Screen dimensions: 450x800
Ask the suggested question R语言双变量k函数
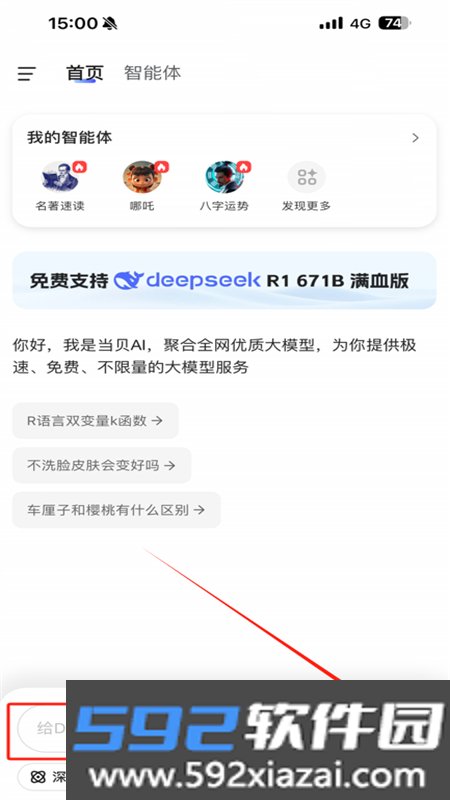[x=95, y=420]
